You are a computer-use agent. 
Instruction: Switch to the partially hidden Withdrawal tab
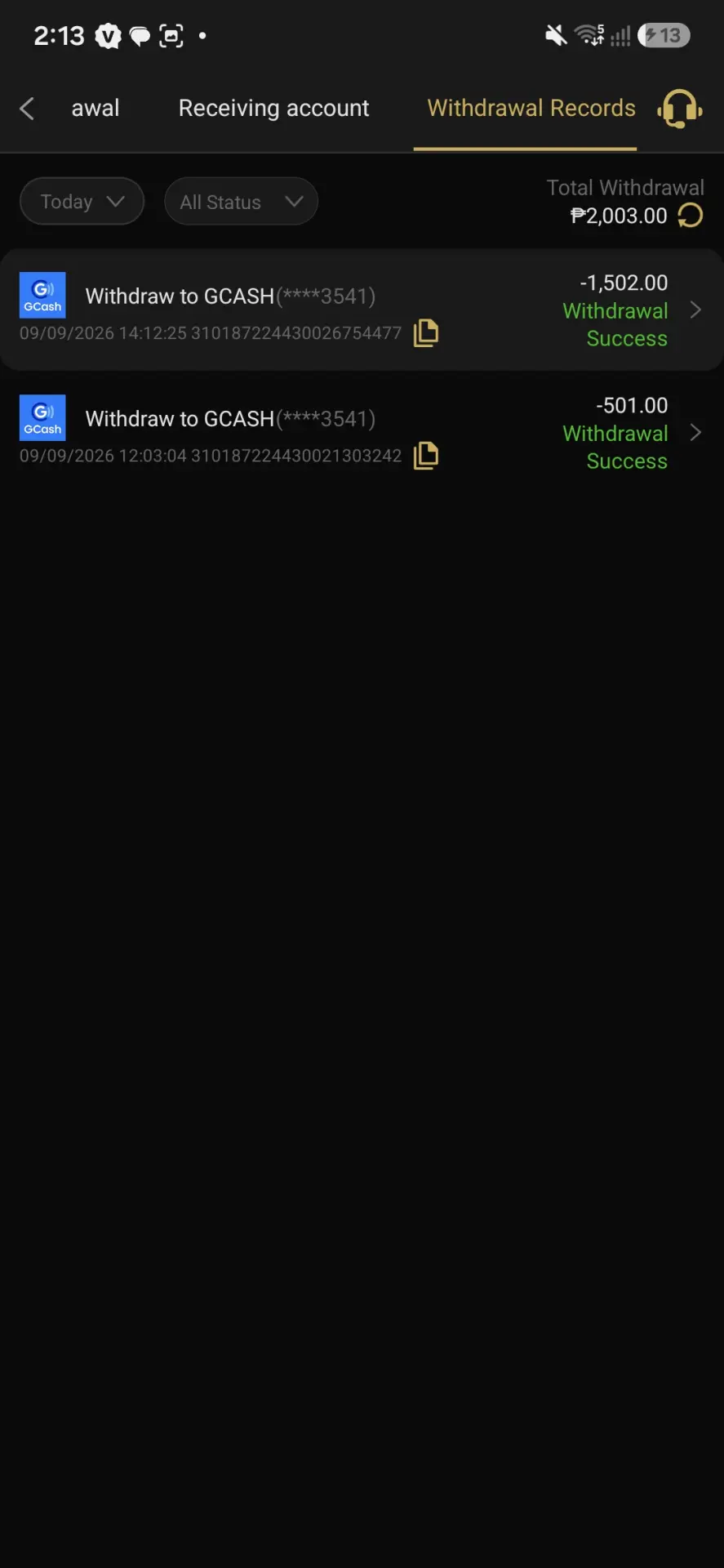click(x=95, y=108)
